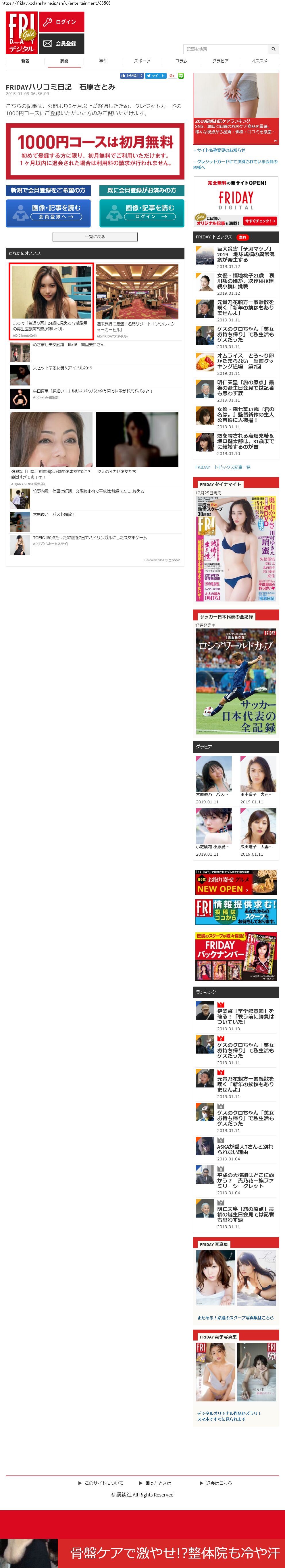This screenshot has height=1568, width=285.
Task: Open 退会はこちら footer link
Action: pyautogui.click(x=218, y=1483)
